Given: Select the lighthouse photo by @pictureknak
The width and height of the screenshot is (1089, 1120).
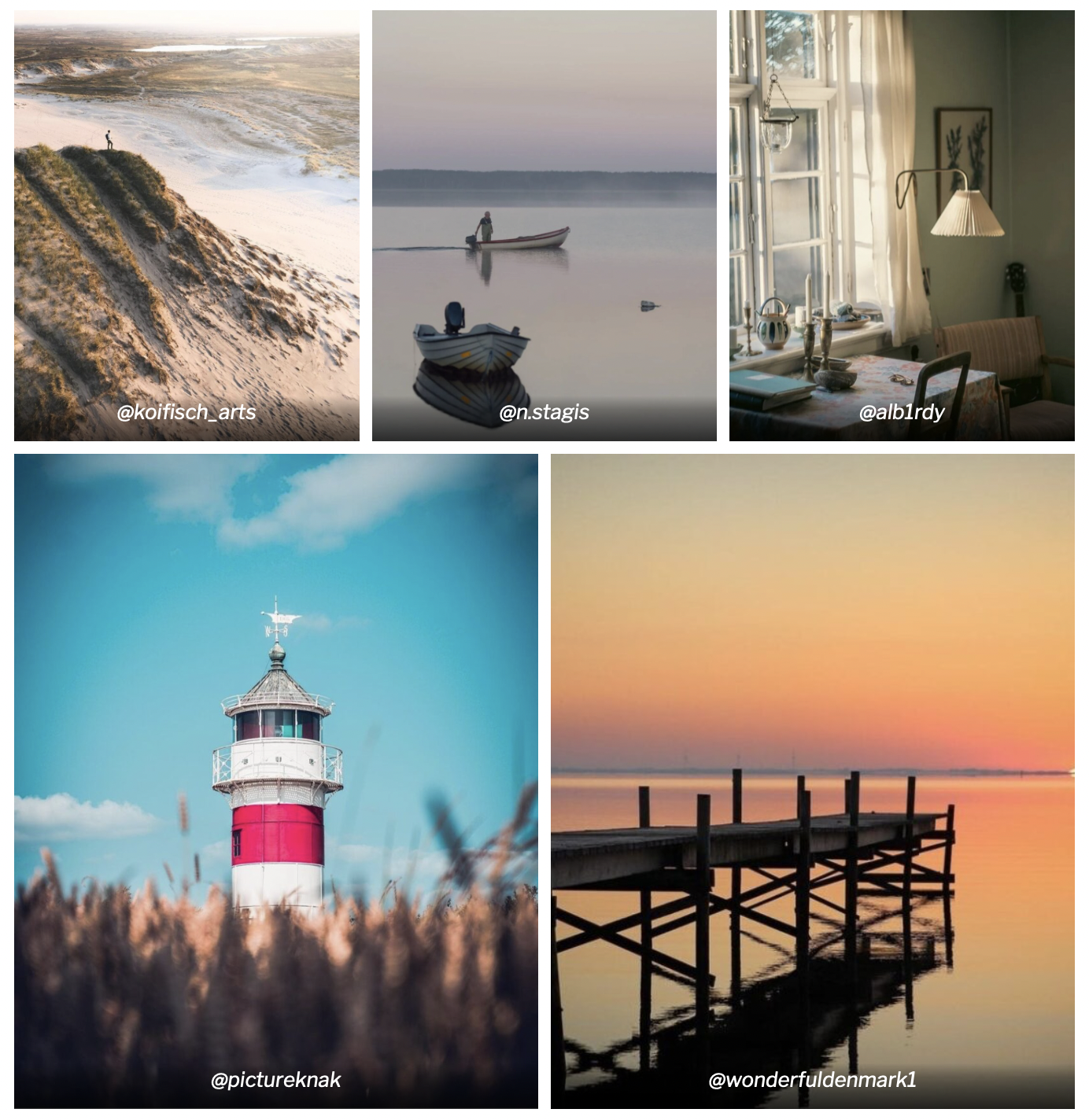Looking at the screenshot, I should [276, 780].
